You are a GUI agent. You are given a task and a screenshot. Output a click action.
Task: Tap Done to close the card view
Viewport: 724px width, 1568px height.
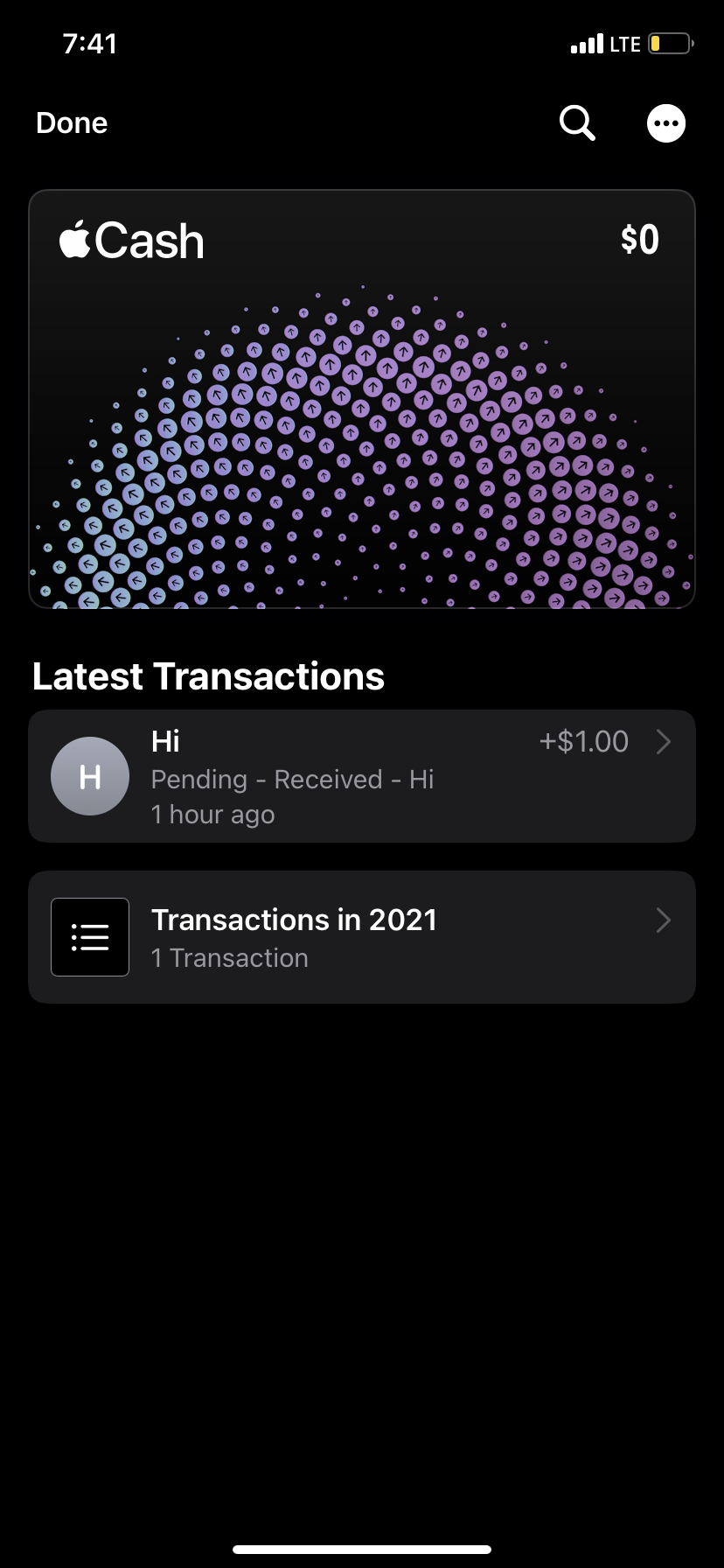[x=72, y=123]
